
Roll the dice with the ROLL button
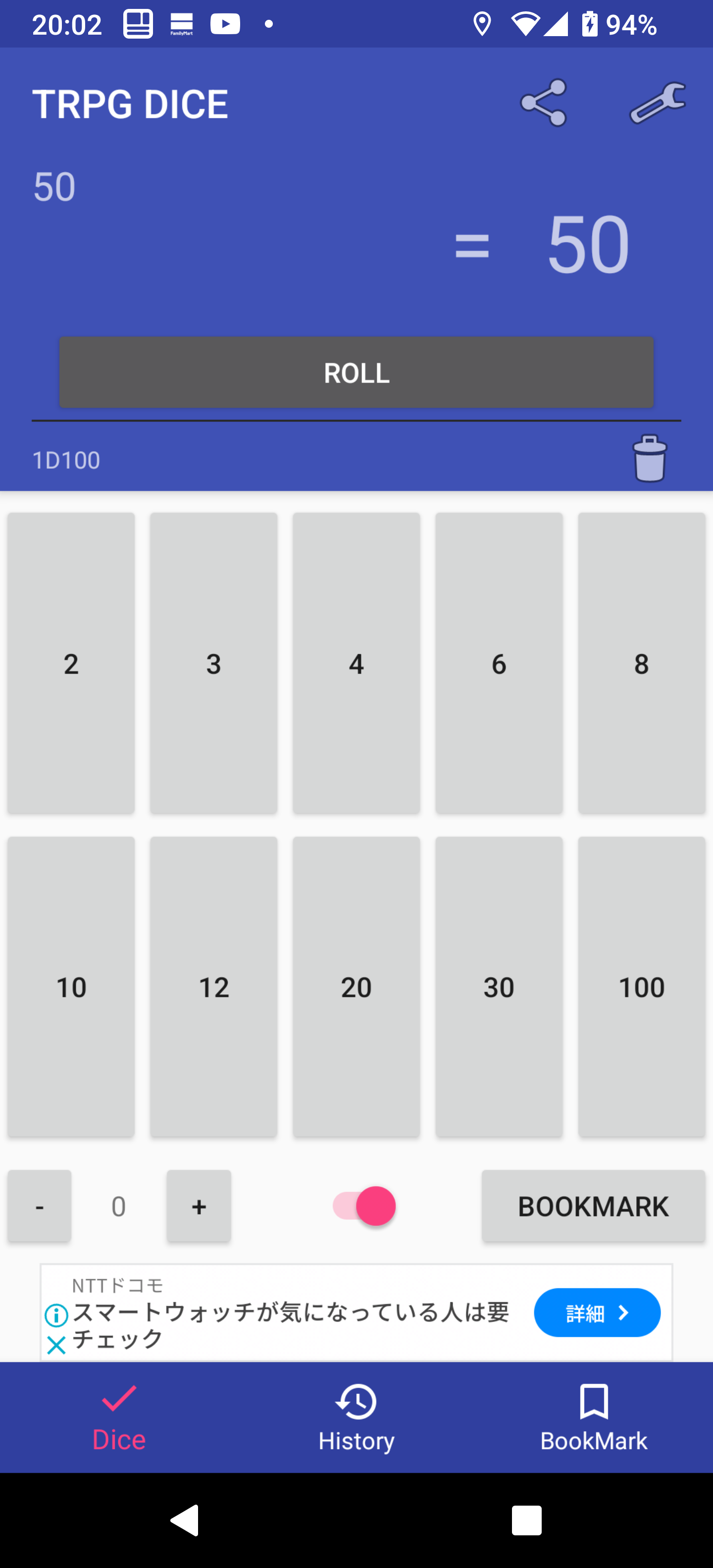(x=356, y=373)
